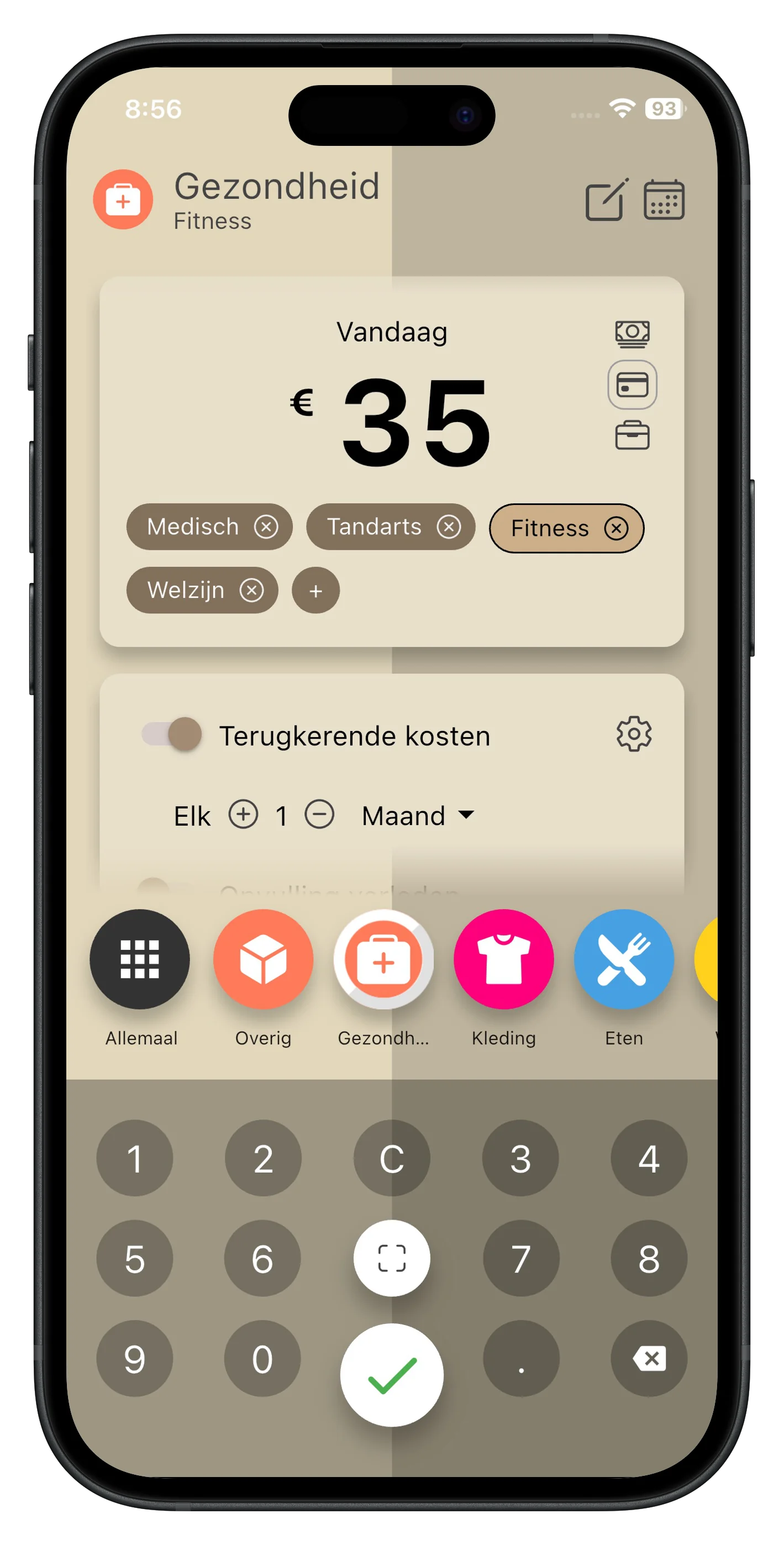The image size is (784, 1545).
Task: Open recurring costs settings gear
Action: pos(633,734)
